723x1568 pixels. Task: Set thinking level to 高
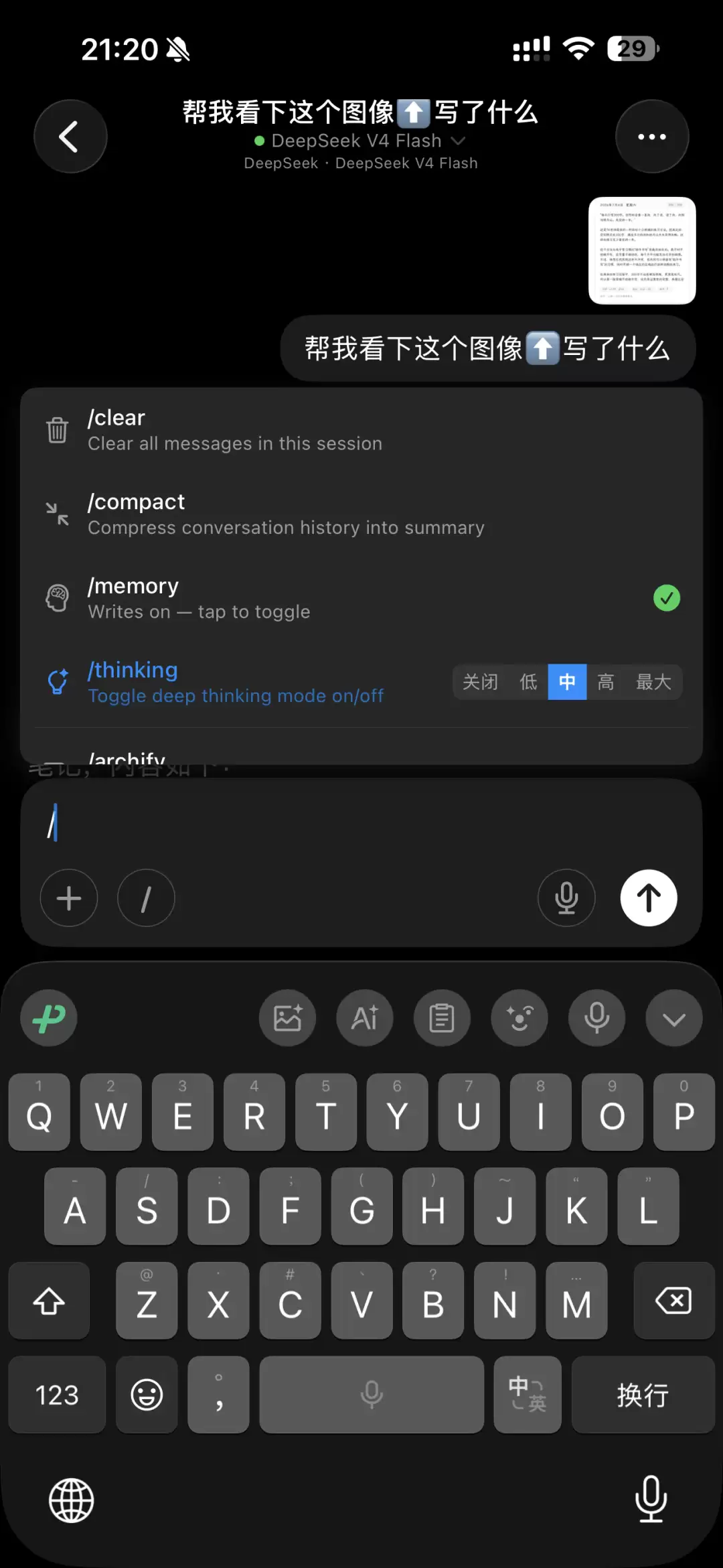(606, 682)
